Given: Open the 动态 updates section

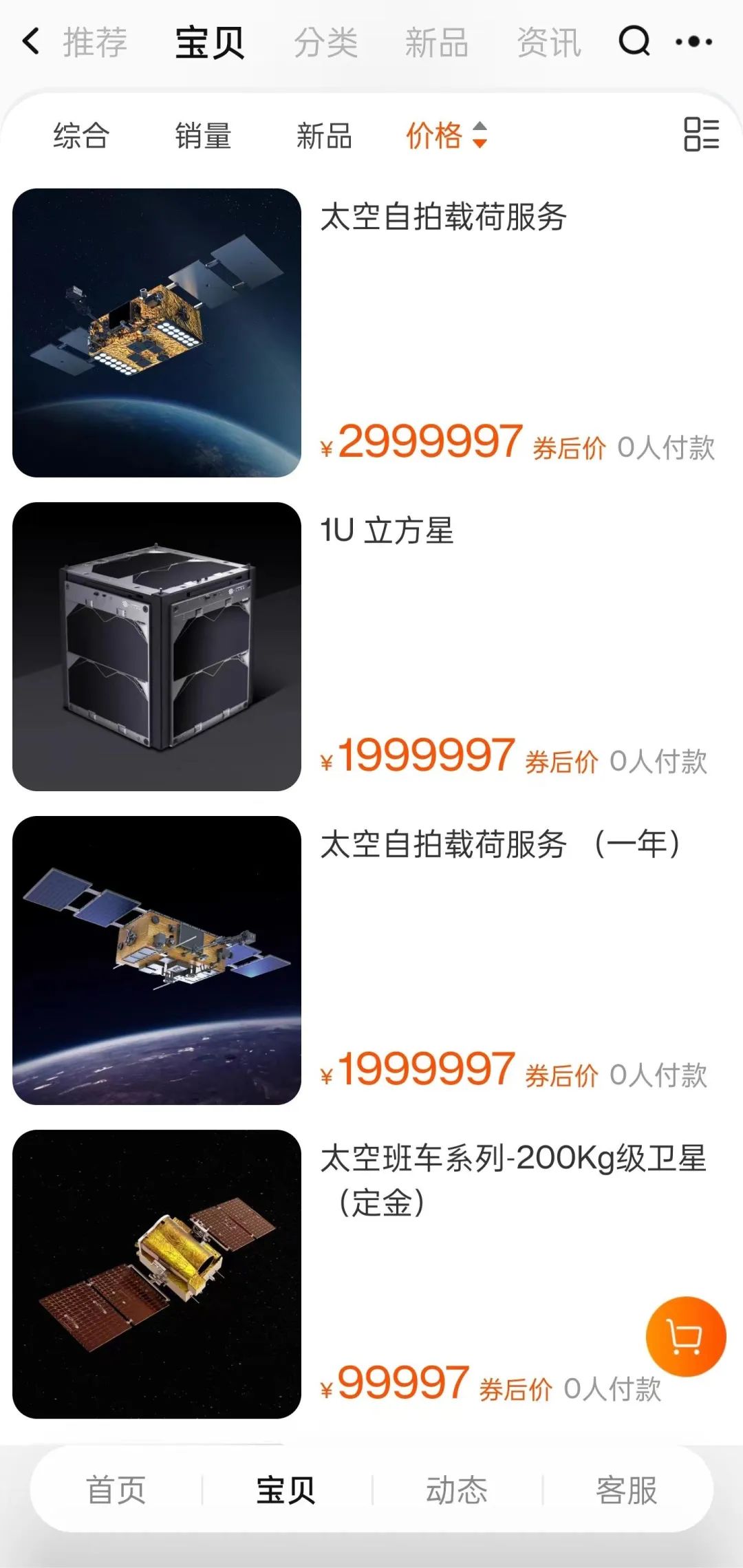Looking at the screenshot, I should [x=456, y=1490].
